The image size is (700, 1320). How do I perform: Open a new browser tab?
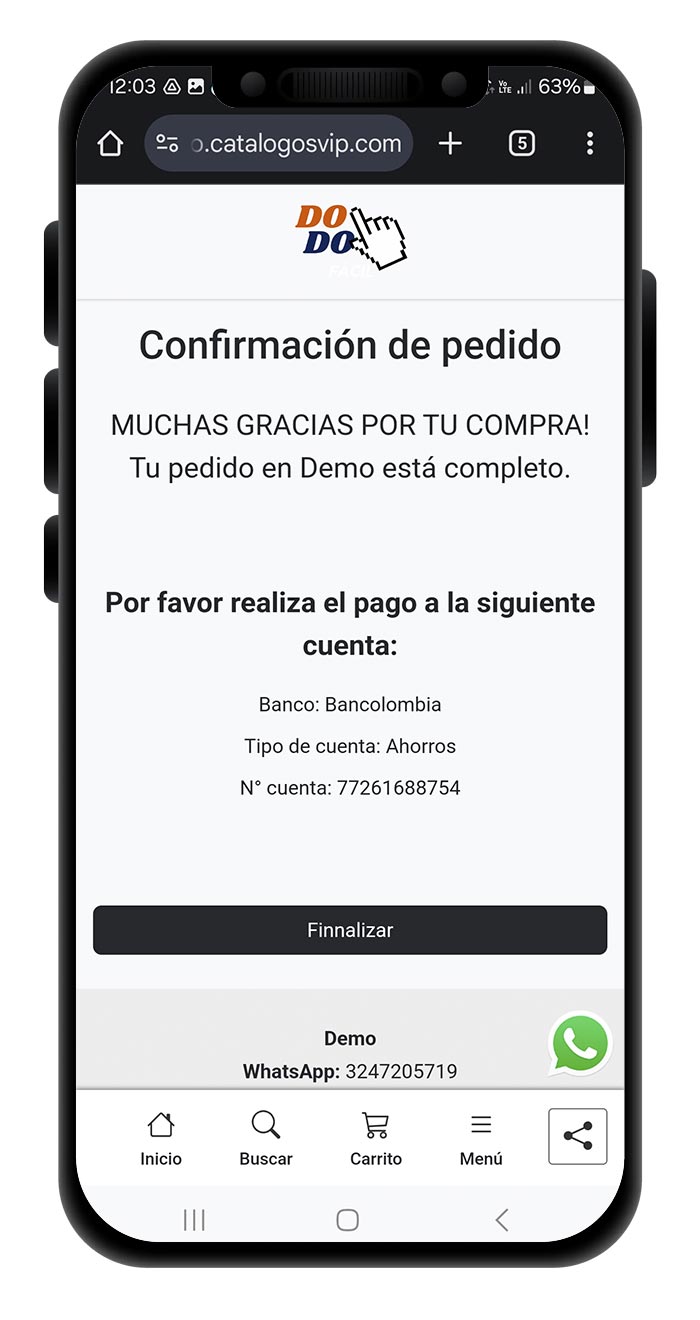pos(450,144)
